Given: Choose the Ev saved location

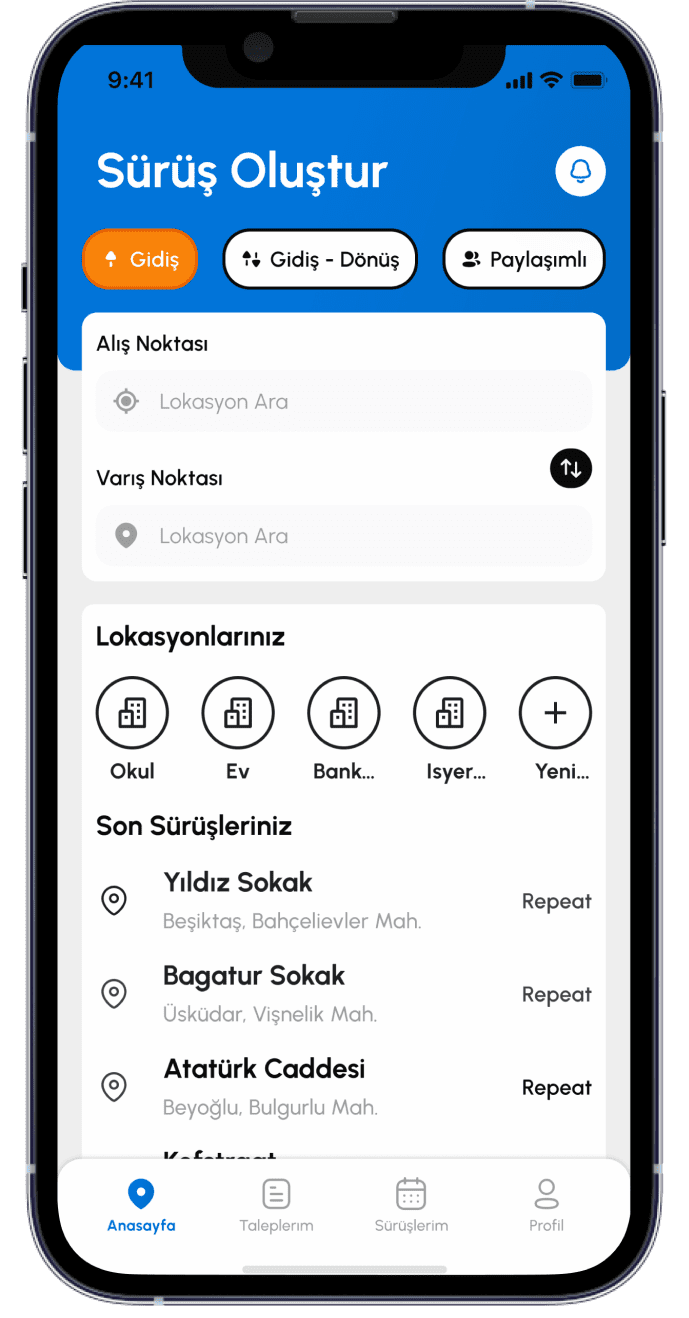Looking at the screenshot, I should [x=238, y=713].
